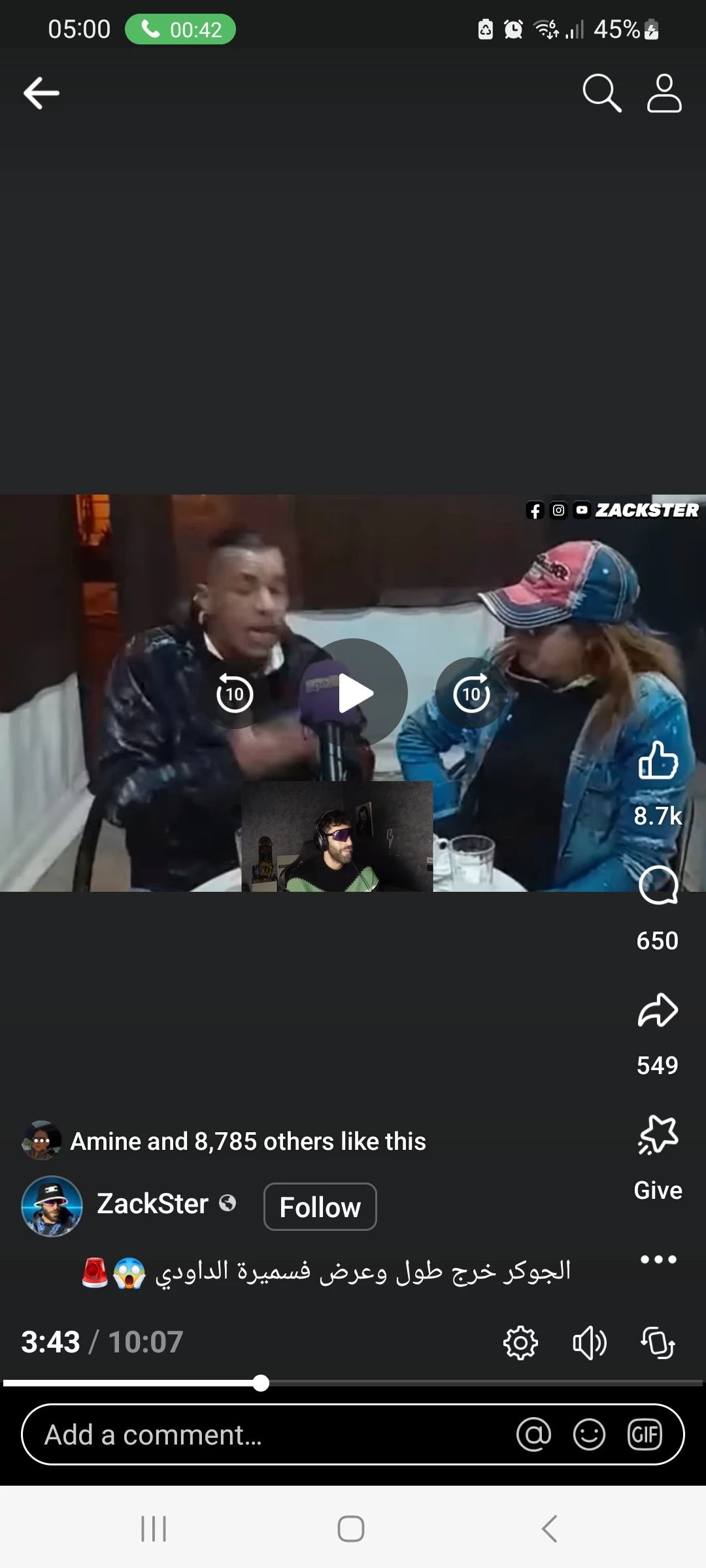Mute the video sound
The image size is (706, 1568).
pyautogui.click(x=589, y=1343)
